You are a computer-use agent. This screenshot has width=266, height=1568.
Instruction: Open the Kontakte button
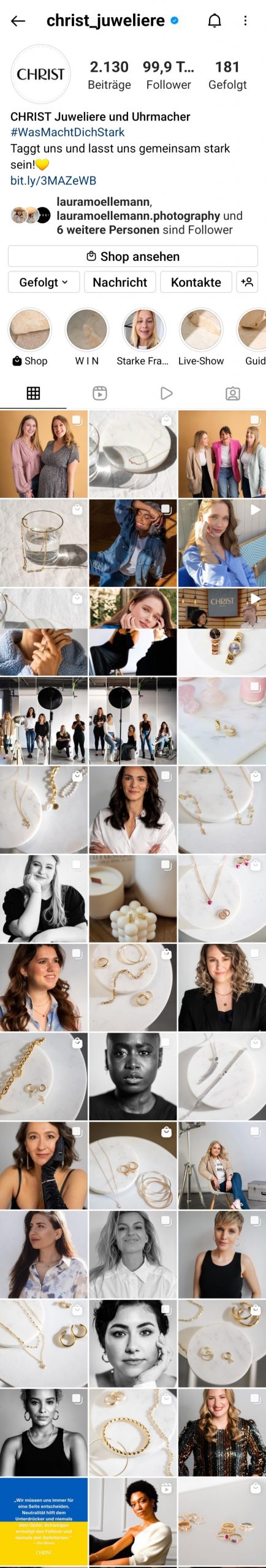click(196, 282)
